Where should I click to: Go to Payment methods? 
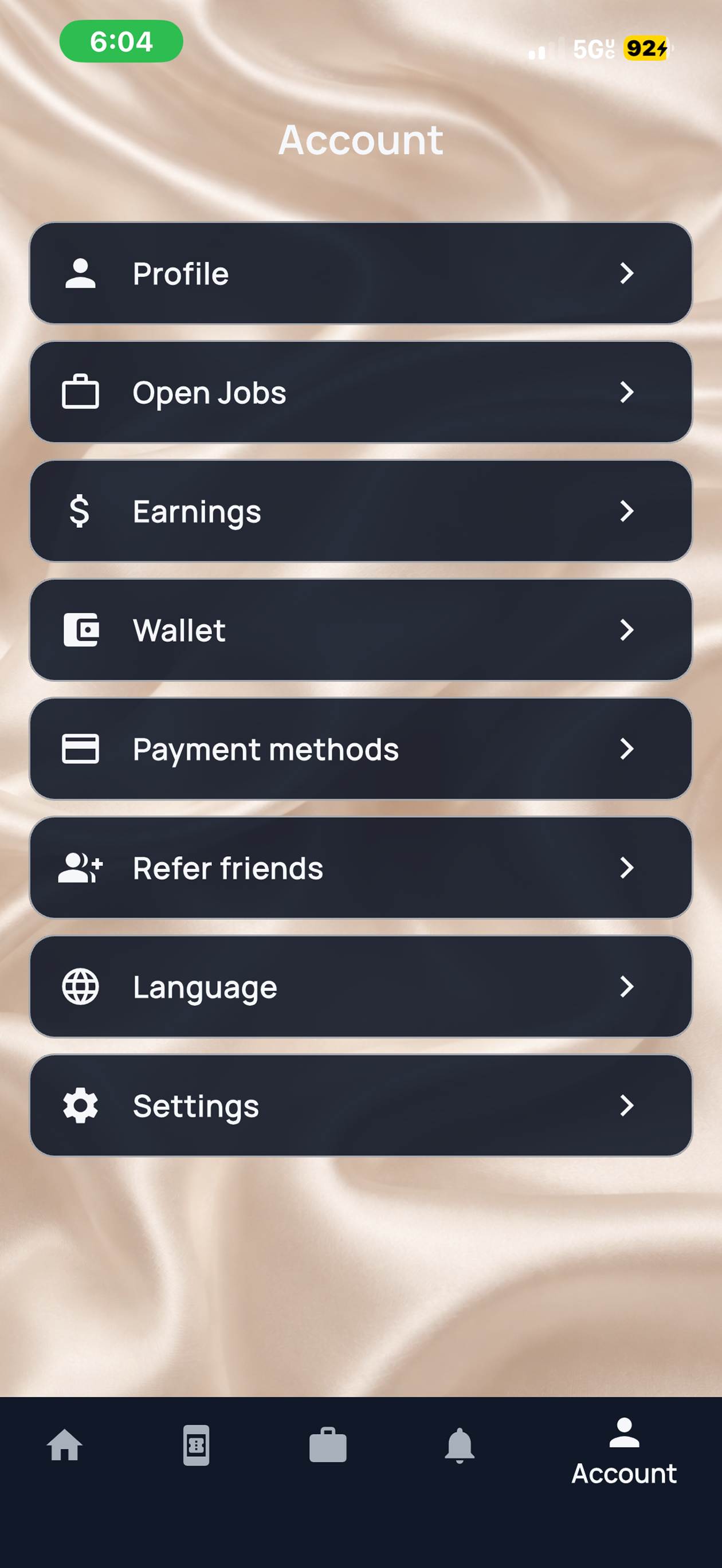[x=361, y=748]
